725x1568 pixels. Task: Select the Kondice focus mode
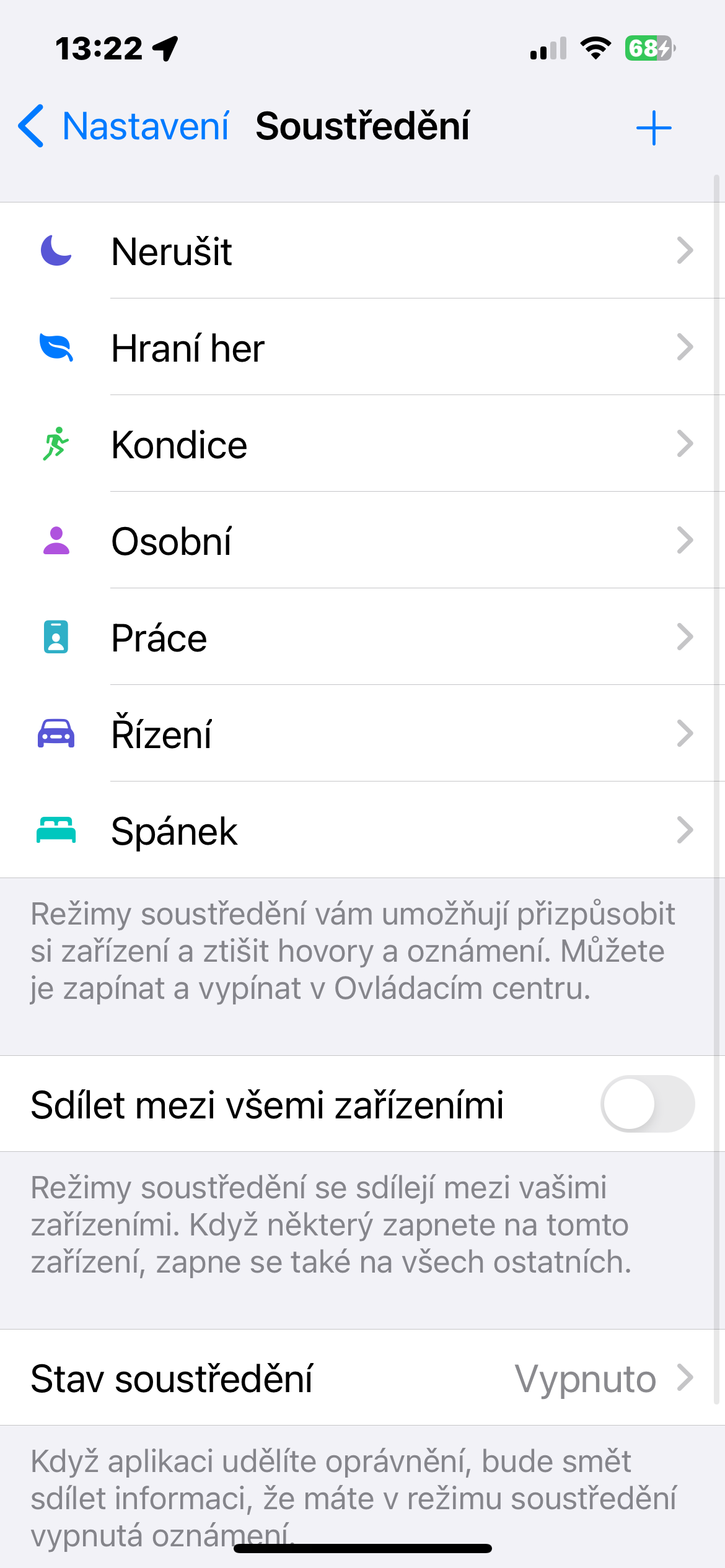(x=362, y=444)
